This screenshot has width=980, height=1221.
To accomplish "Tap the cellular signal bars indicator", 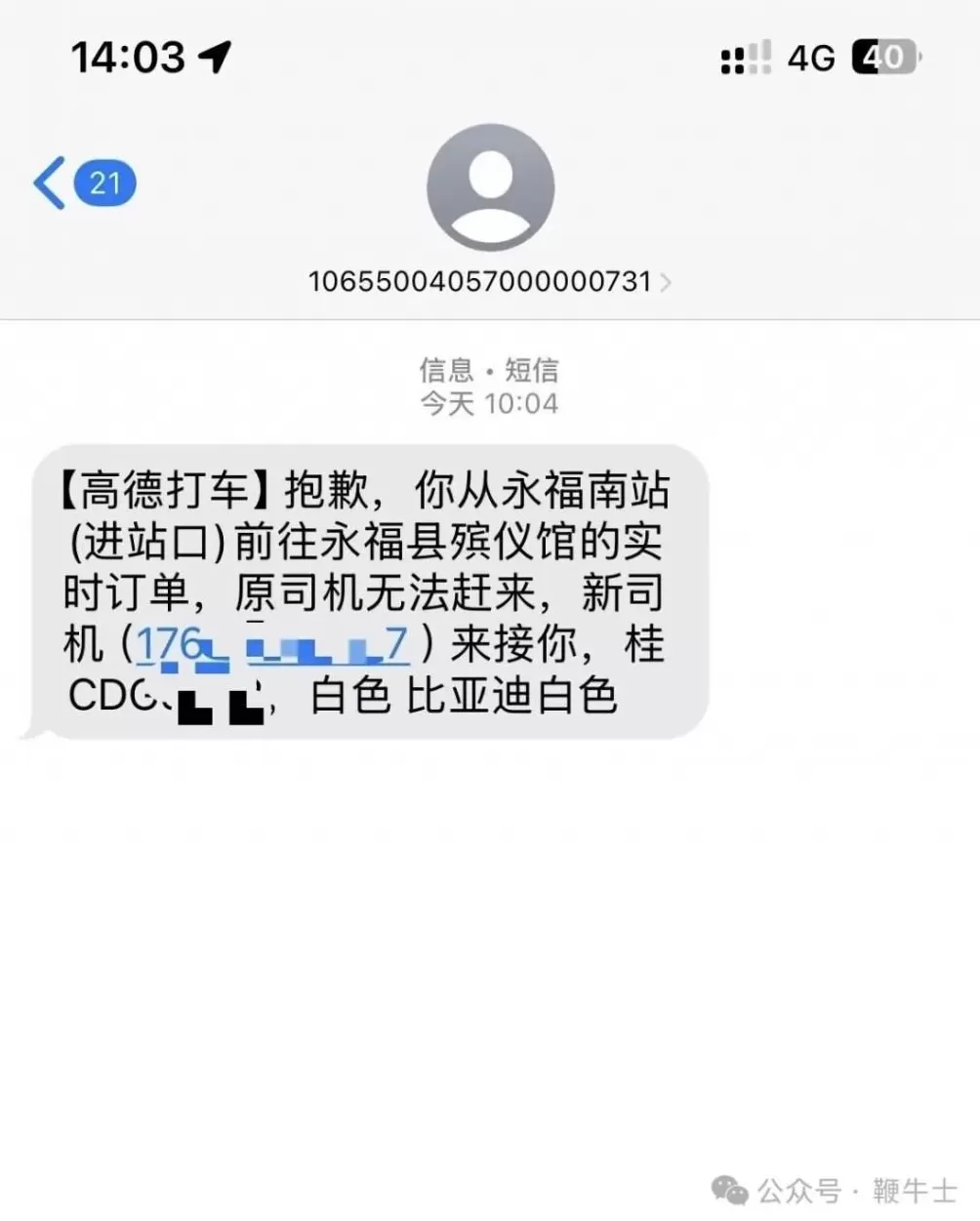I will (746, 59).
